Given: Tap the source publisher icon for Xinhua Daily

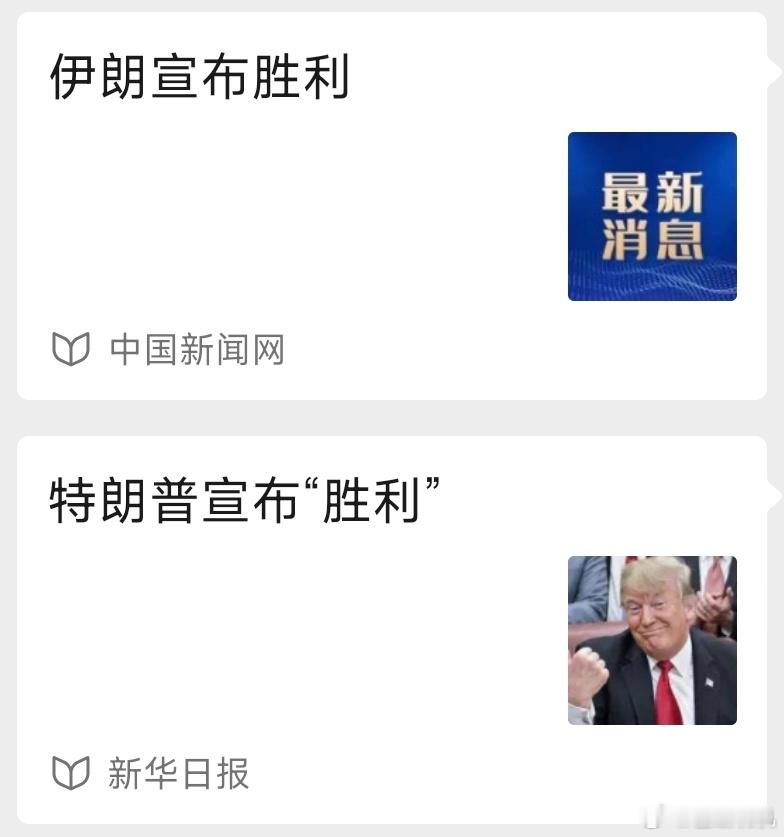Looking at the screenshot, I should 68,773.
